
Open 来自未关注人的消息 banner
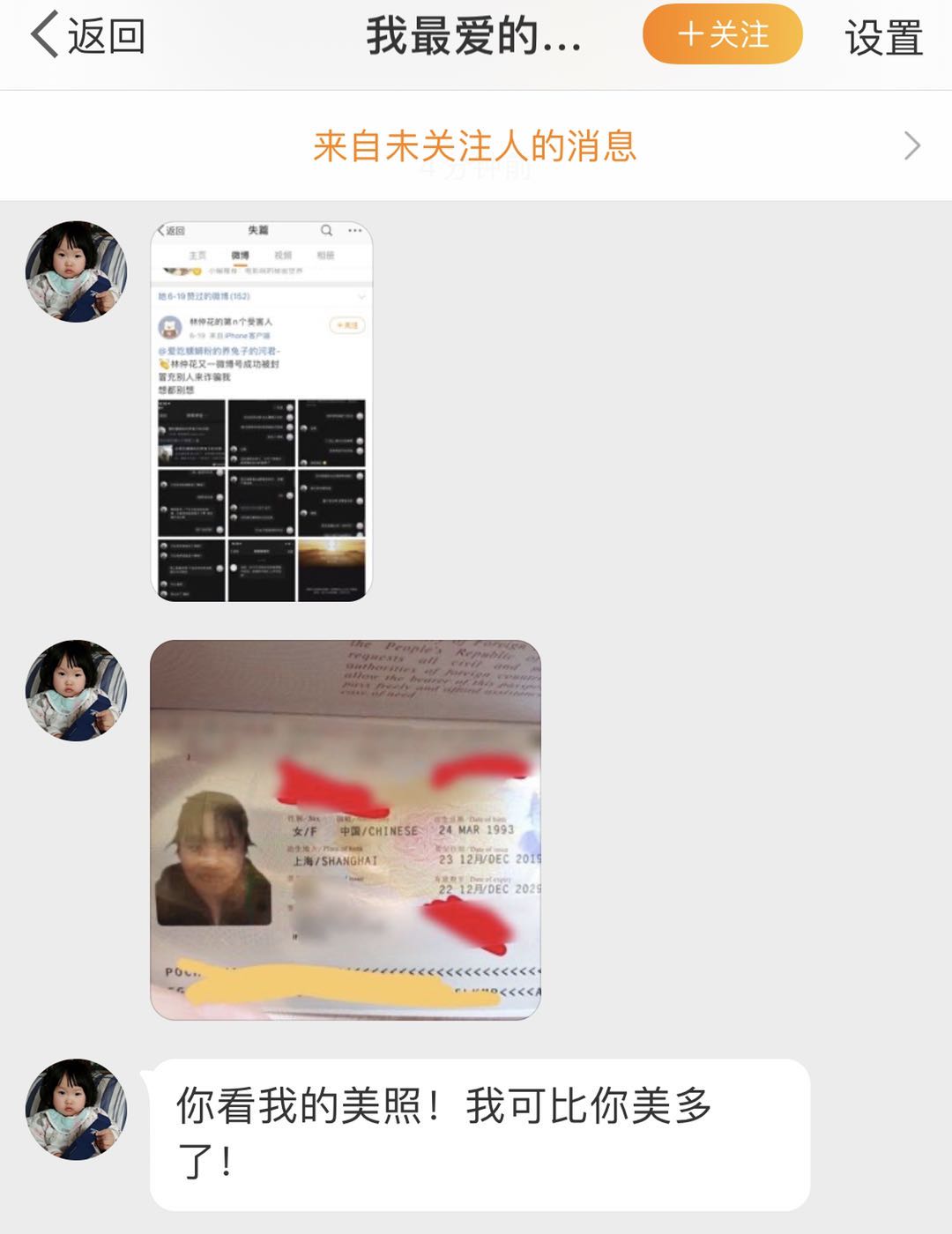tap(476, 145)
